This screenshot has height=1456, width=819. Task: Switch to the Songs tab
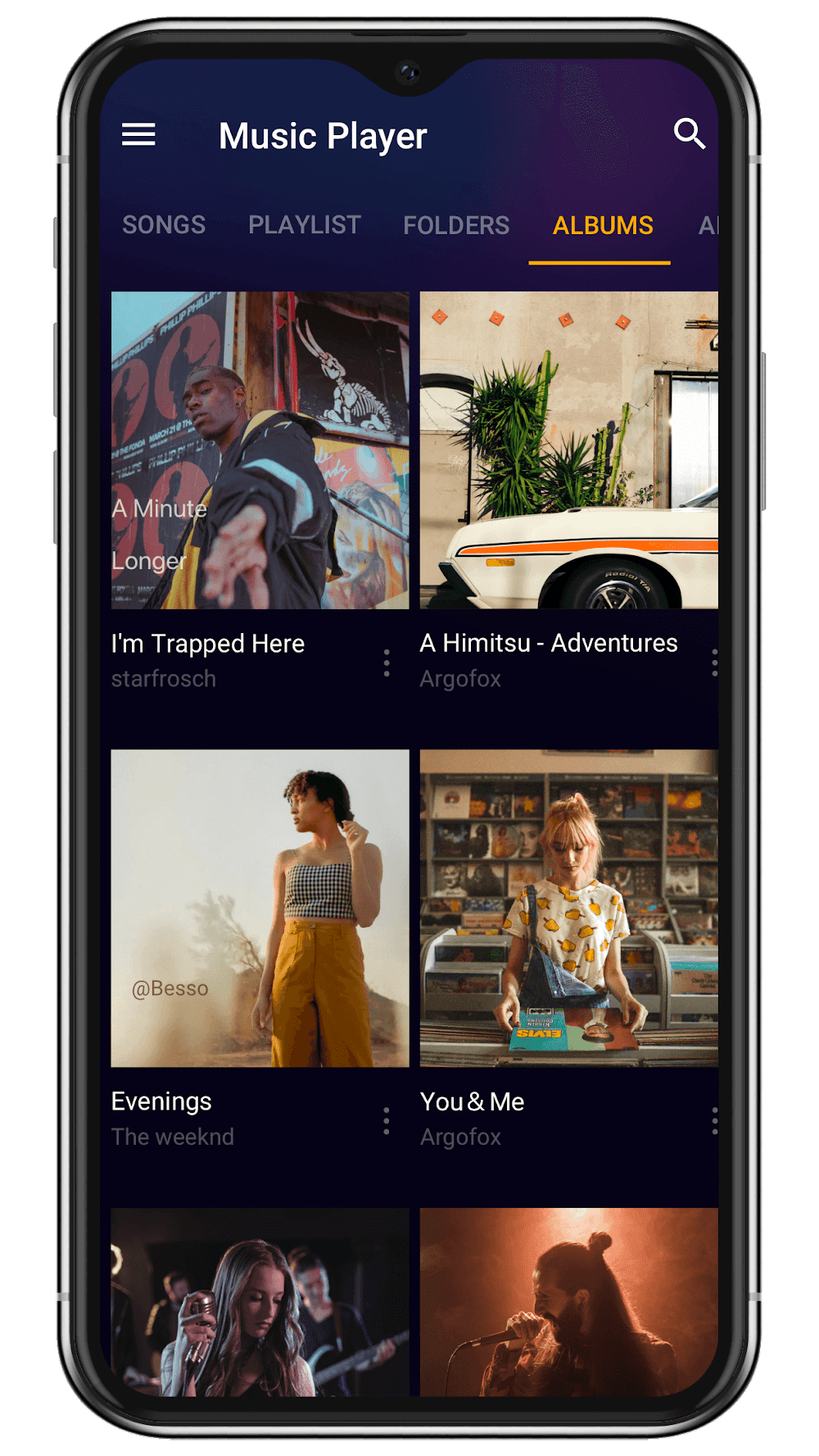pyautogui.click(x=164, y=225)
